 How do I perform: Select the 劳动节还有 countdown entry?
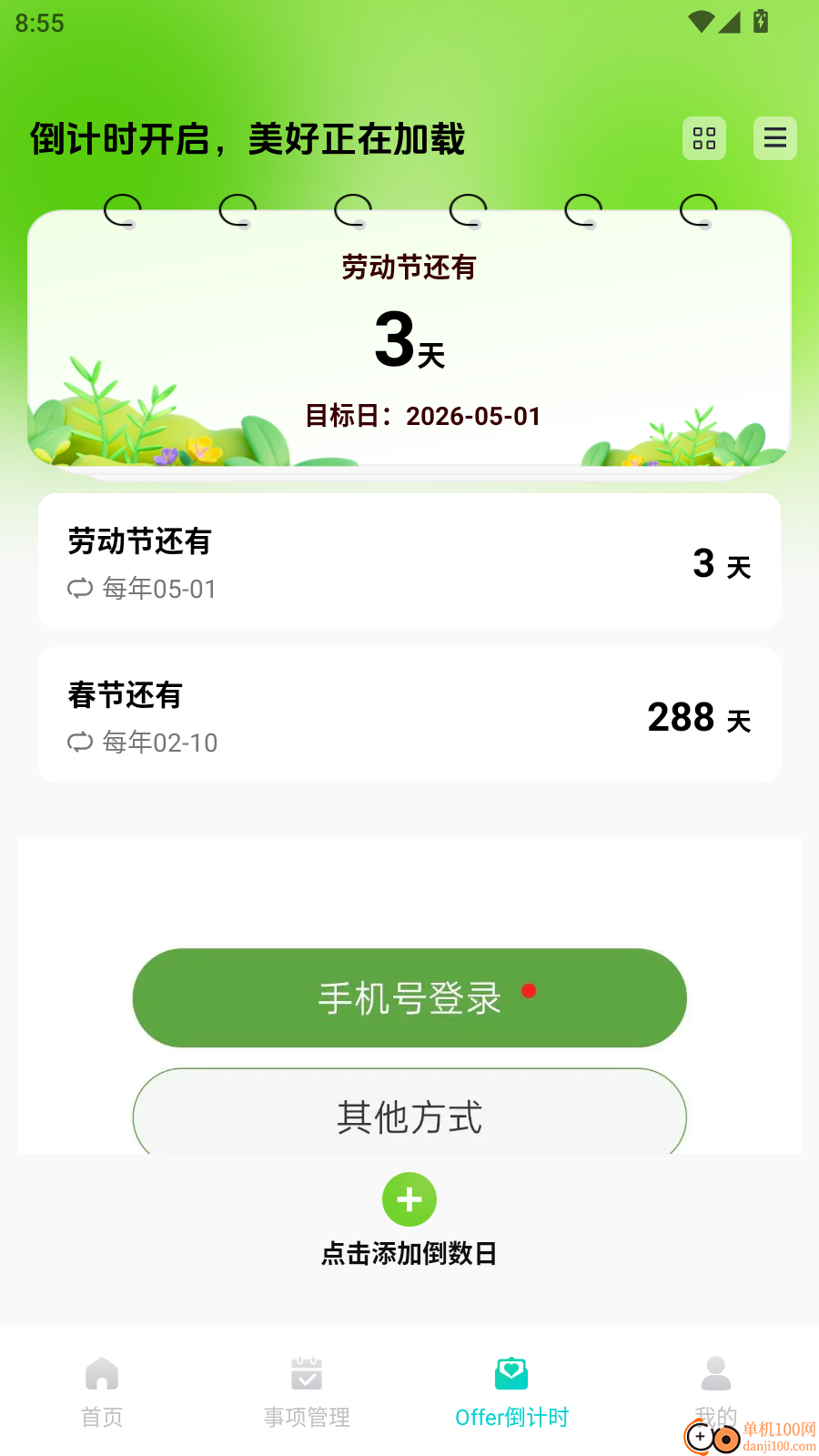(409, 561)
